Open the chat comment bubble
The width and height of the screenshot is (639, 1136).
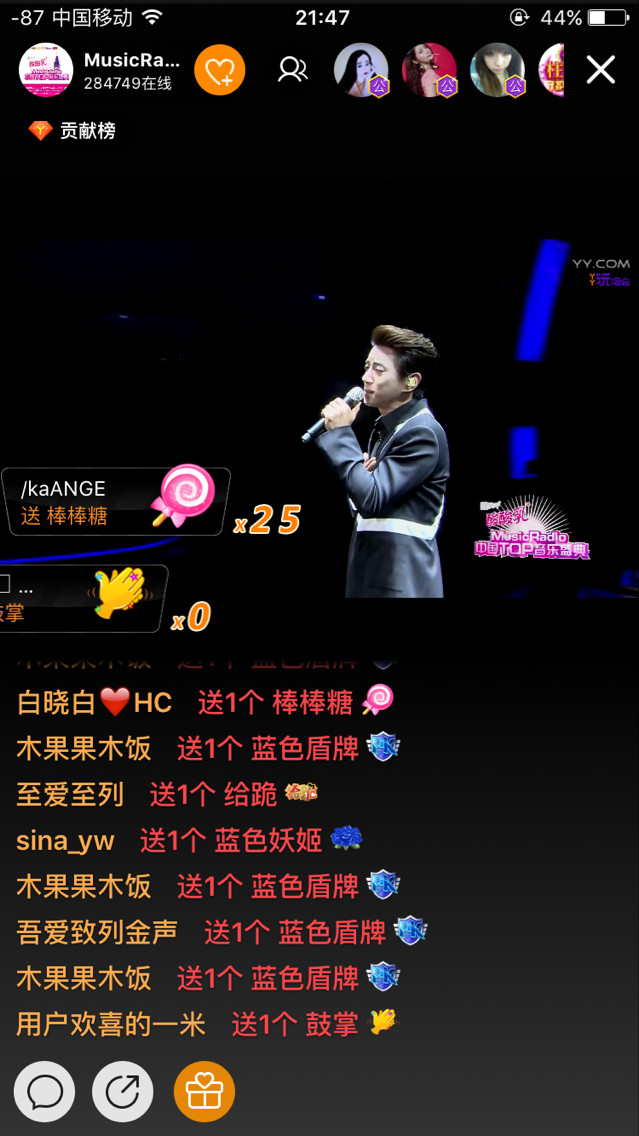[x=45, y=1091]
